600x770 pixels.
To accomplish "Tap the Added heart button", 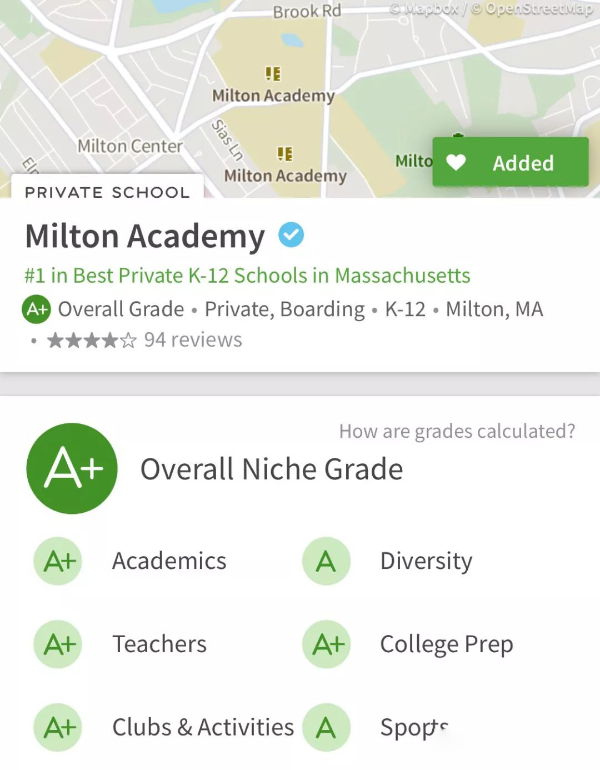I will point(510,163).
